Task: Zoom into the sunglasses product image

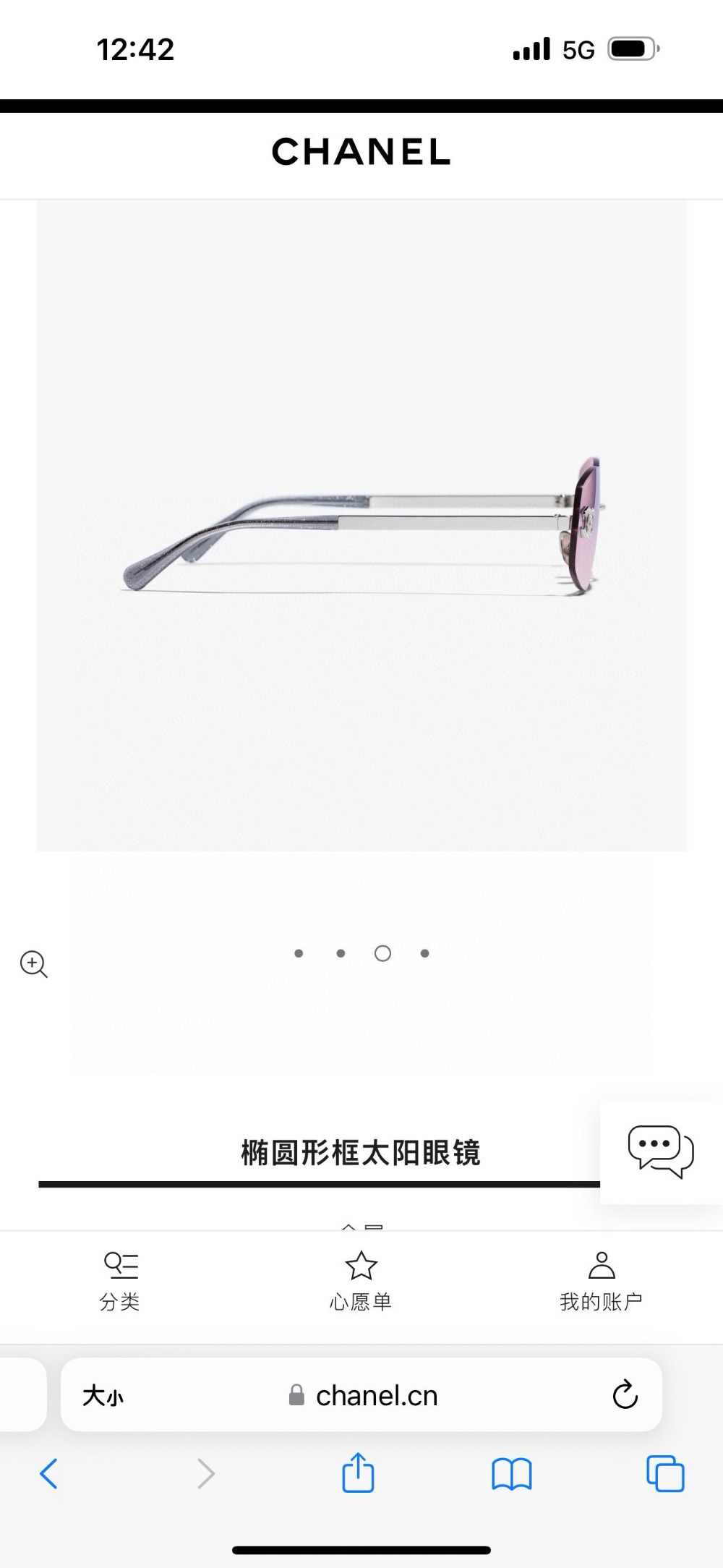Action: tap(33, 964)
